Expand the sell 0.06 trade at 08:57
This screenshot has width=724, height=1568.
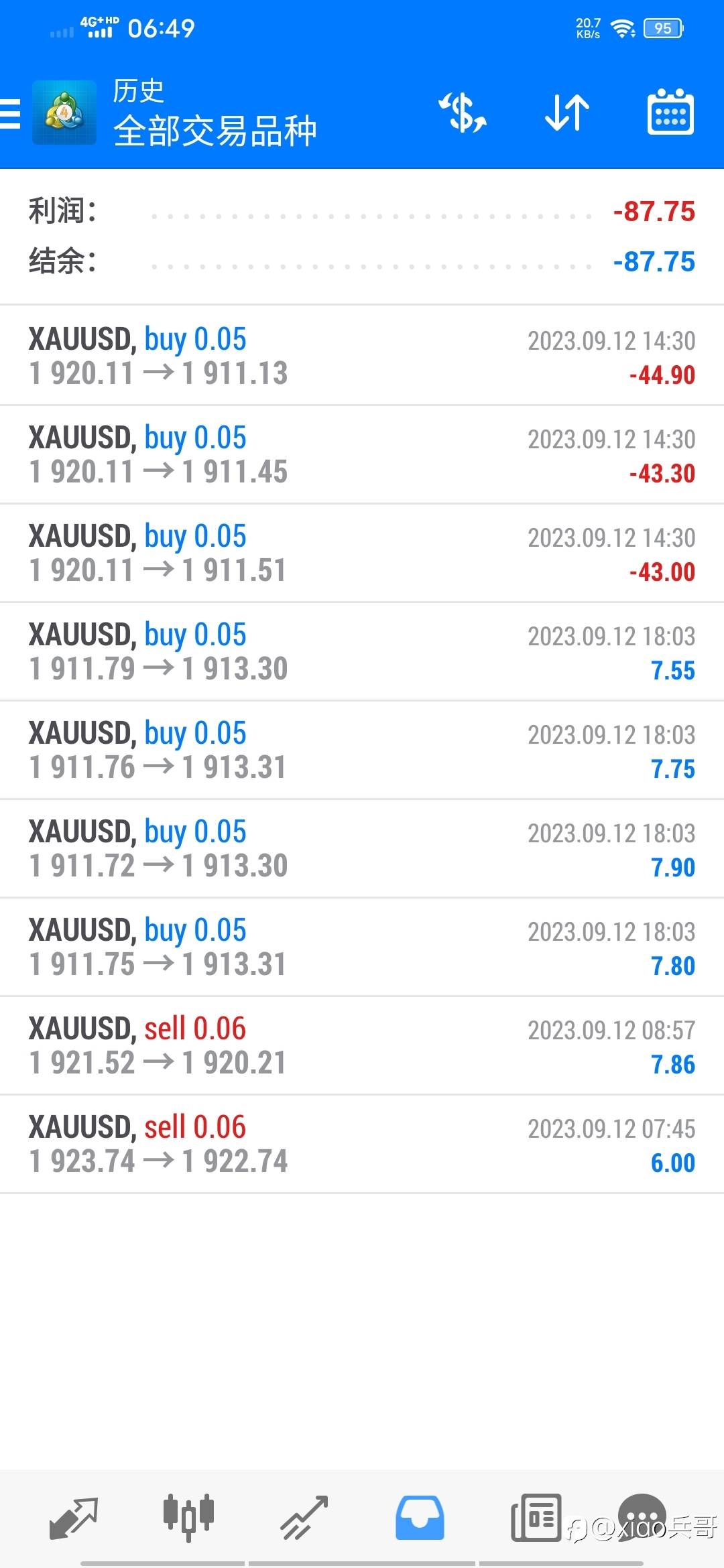click(362, 1045)
